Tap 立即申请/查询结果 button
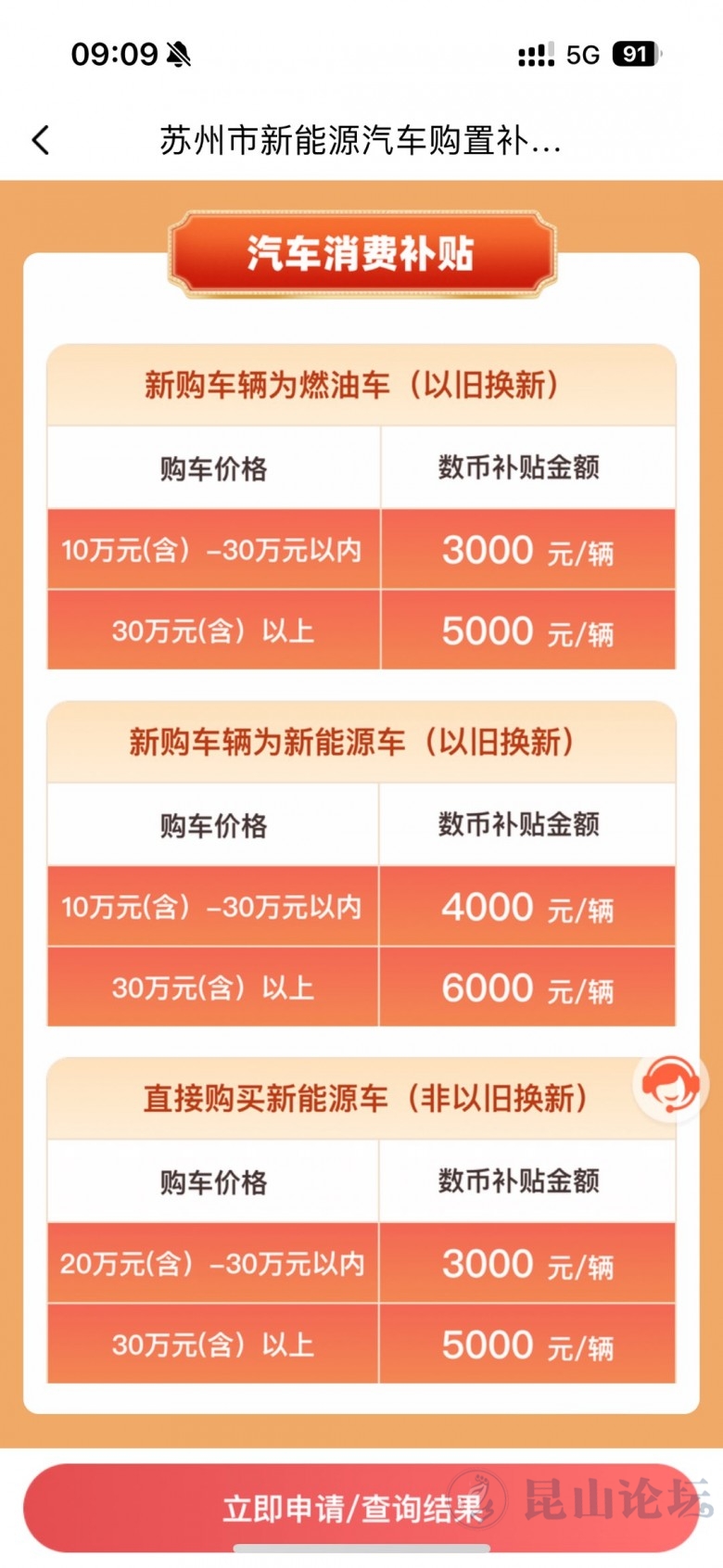723x1568 pixels. pyautogui.click(x=352, y=1509)
